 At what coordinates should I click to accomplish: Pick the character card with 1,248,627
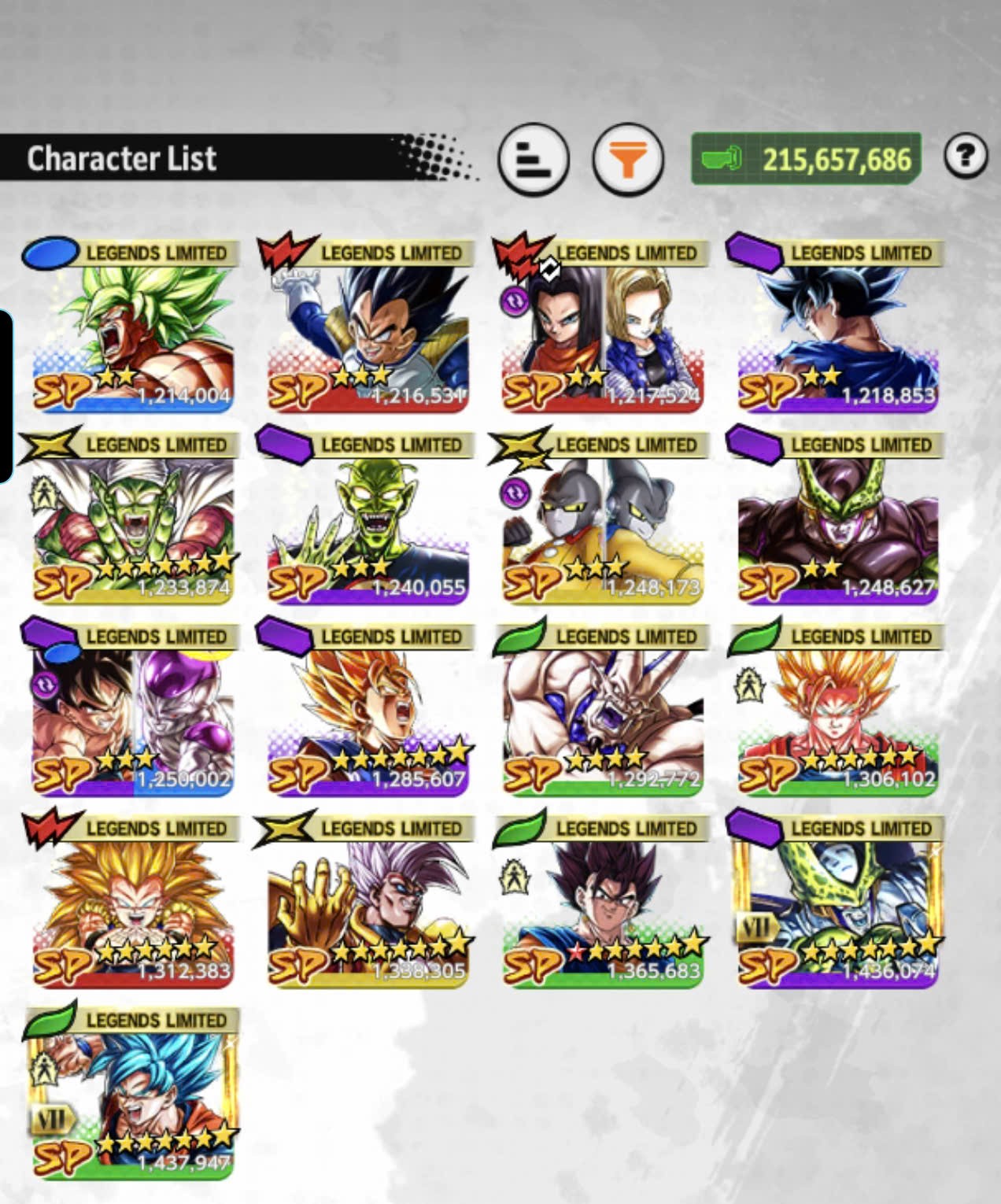(837, 518)
